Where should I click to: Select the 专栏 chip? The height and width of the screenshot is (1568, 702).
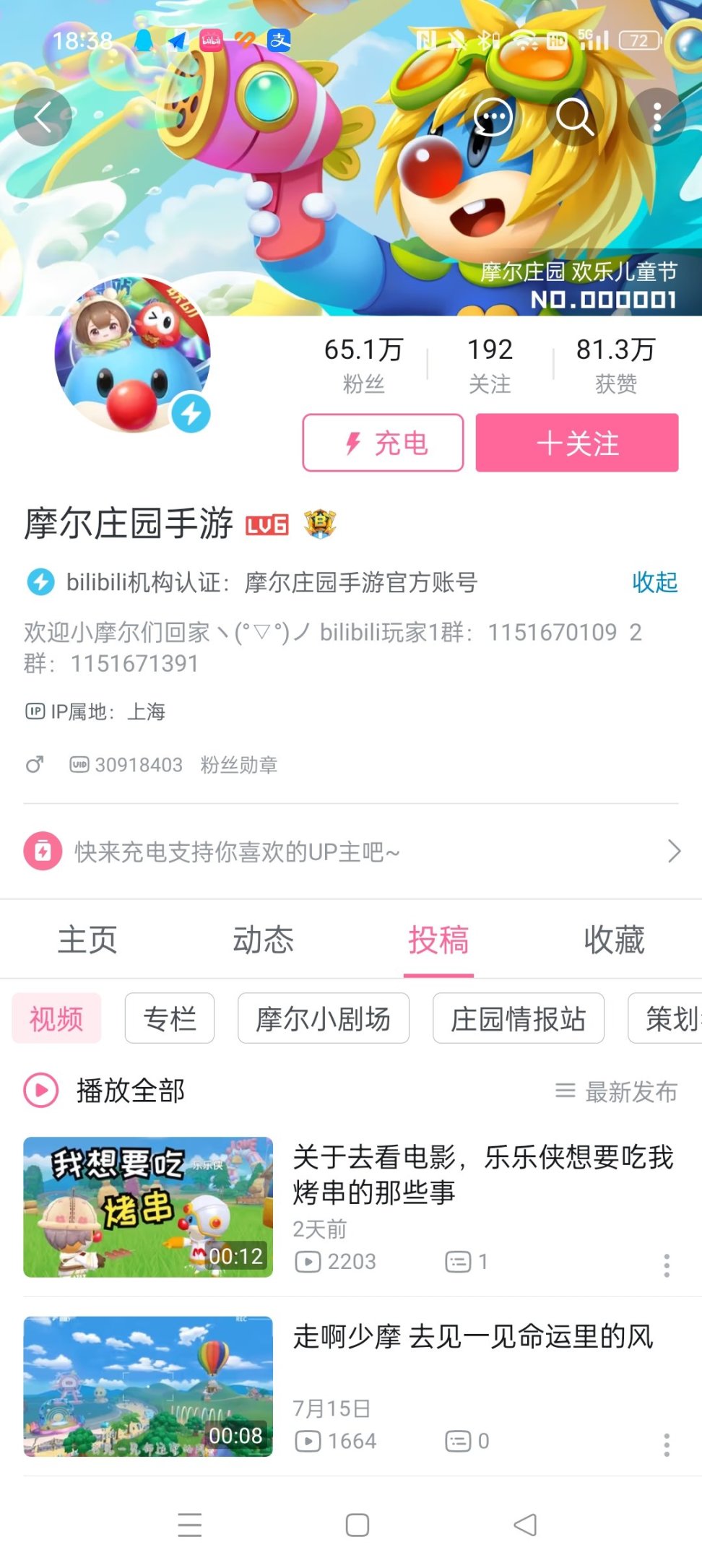click(x=170, y=1018)
